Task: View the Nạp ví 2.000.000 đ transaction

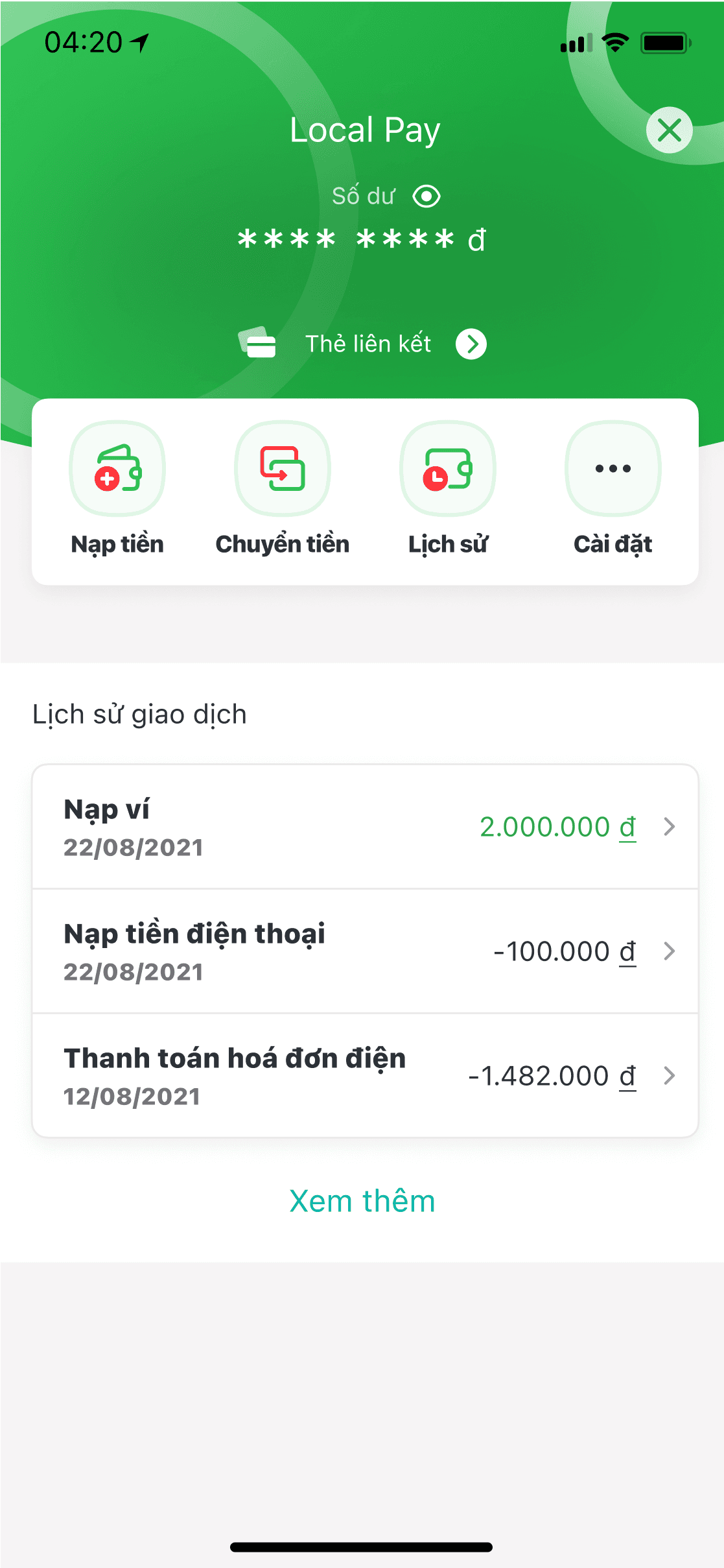Action: 365,827
